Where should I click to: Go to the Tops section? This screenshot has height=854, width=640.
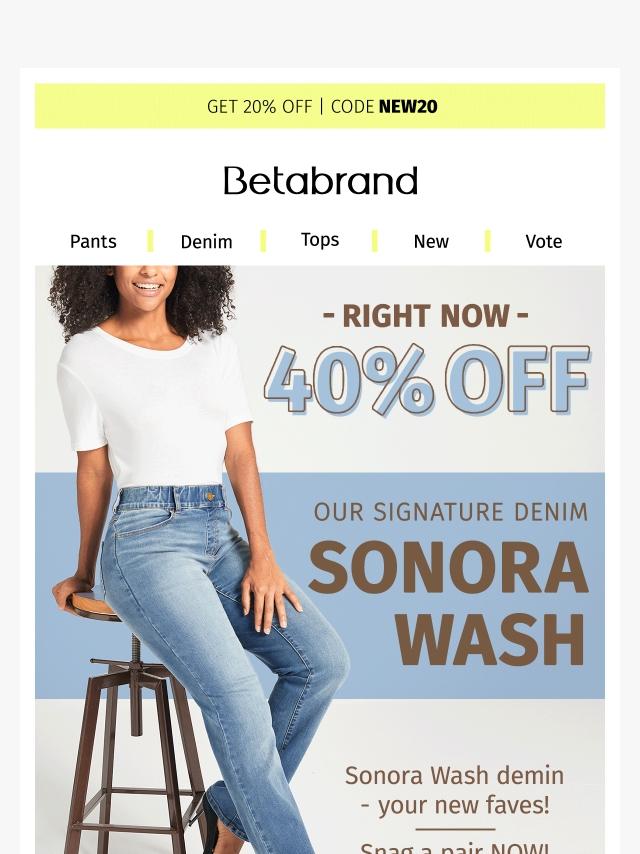320,240
